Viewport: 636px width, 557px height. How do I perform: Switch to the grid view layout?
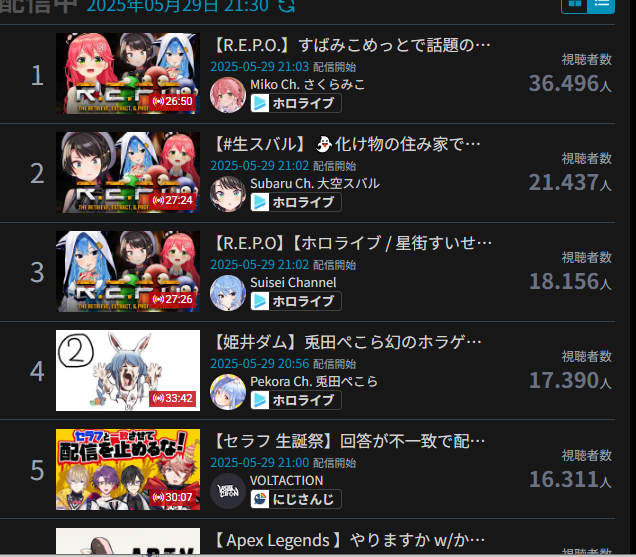(575, 4)
